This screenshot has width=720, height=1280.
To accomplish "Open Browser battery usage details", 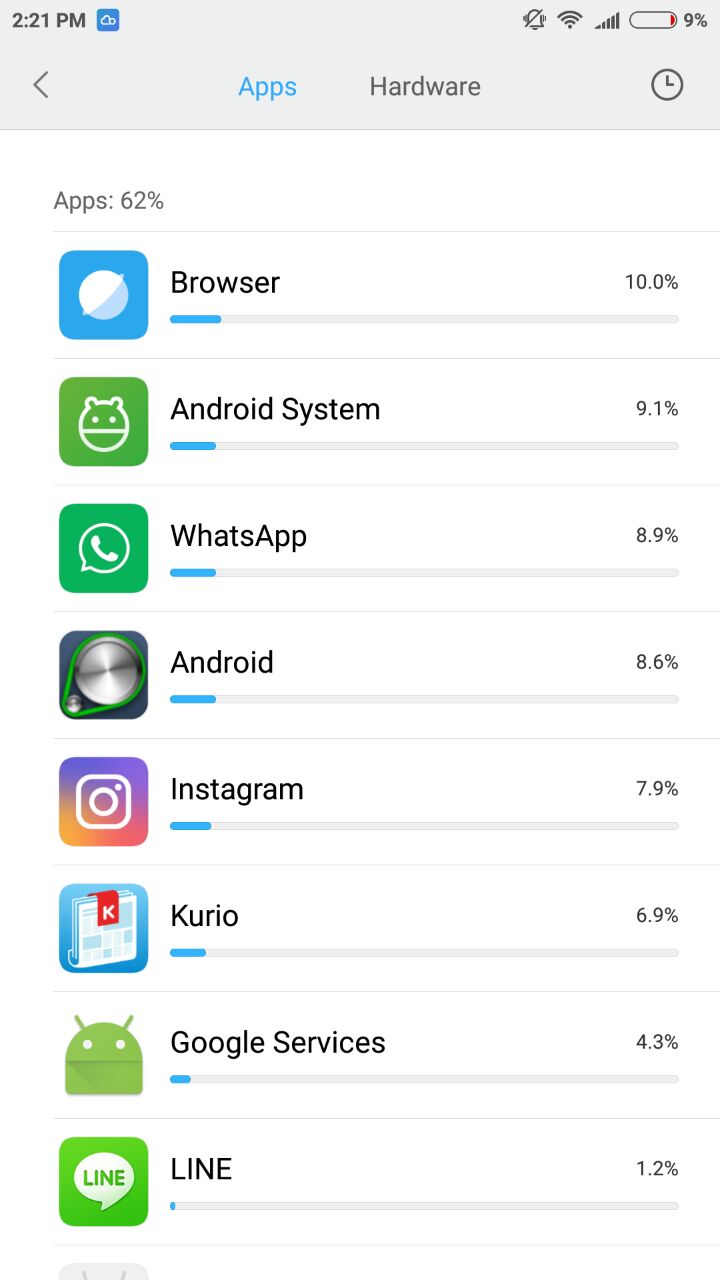I will [x=386, y=295].
